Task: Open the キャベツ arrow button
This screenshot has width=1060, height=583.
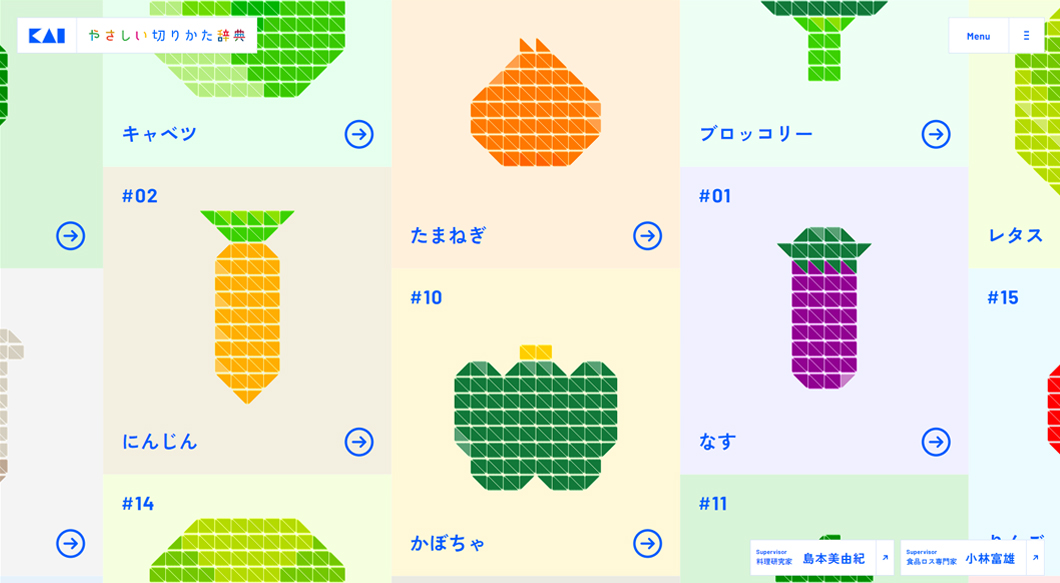Action: point(359,134)
